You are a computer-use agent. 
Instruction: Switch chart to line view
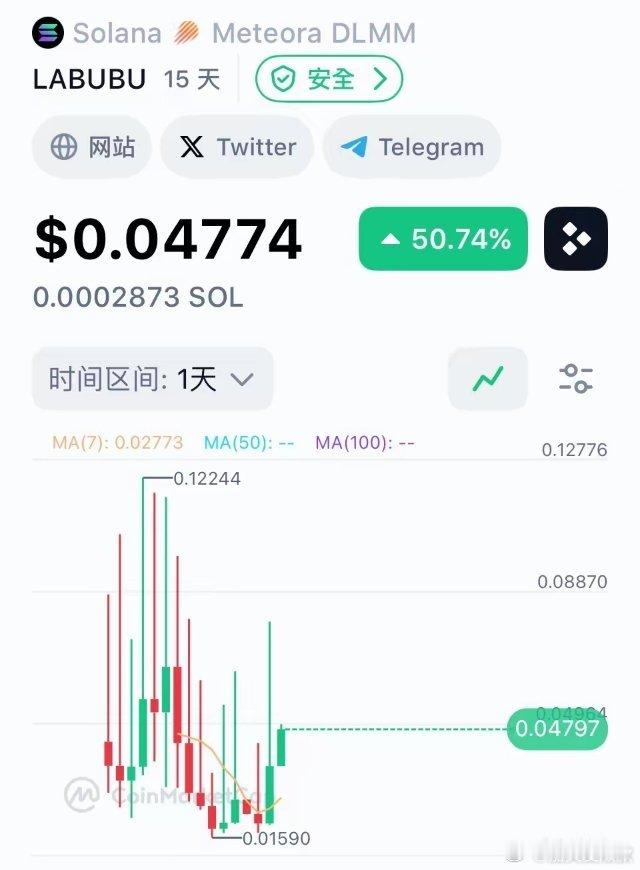pyautogui.click(x=488, y=379)
